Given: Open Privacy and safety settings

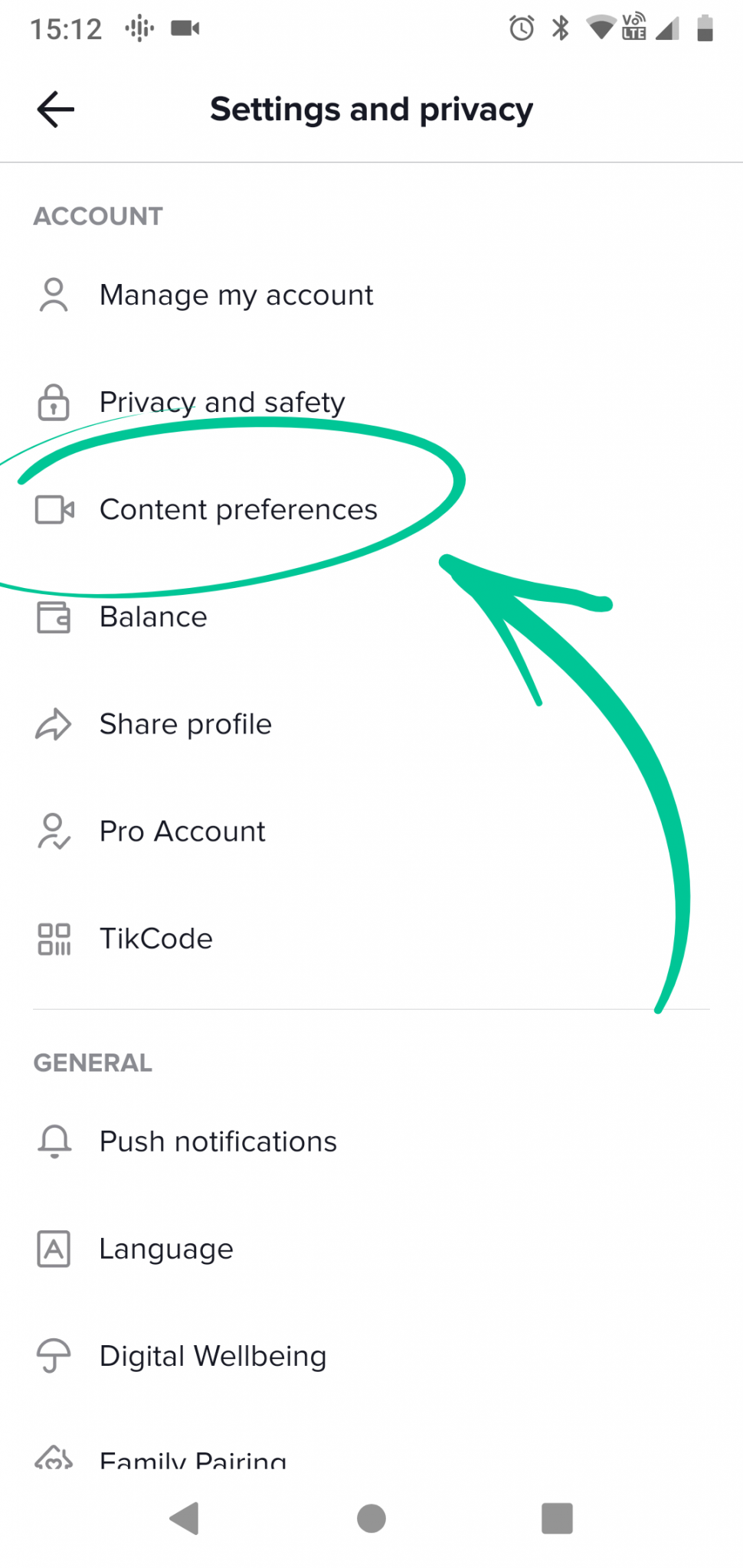Looking at the screenshot, I should (x=371, y=402).
